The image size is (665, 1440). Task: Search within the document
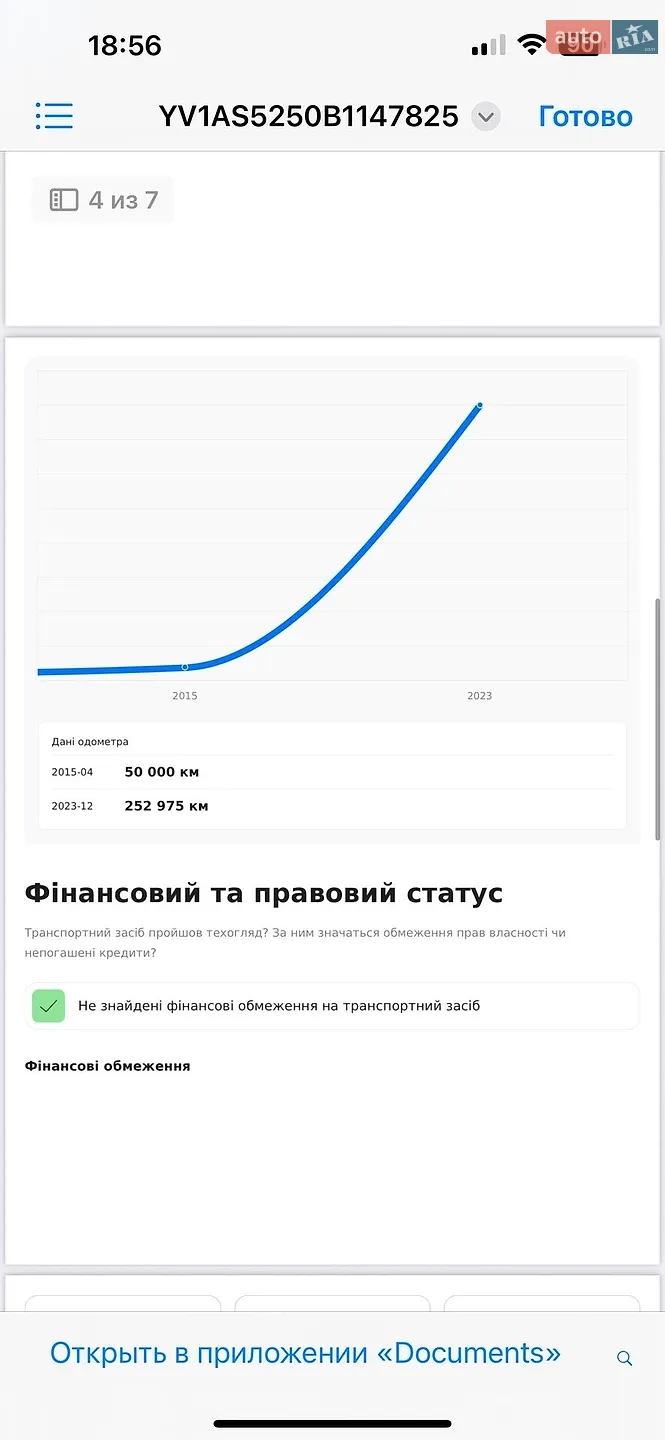point(624,1358)
